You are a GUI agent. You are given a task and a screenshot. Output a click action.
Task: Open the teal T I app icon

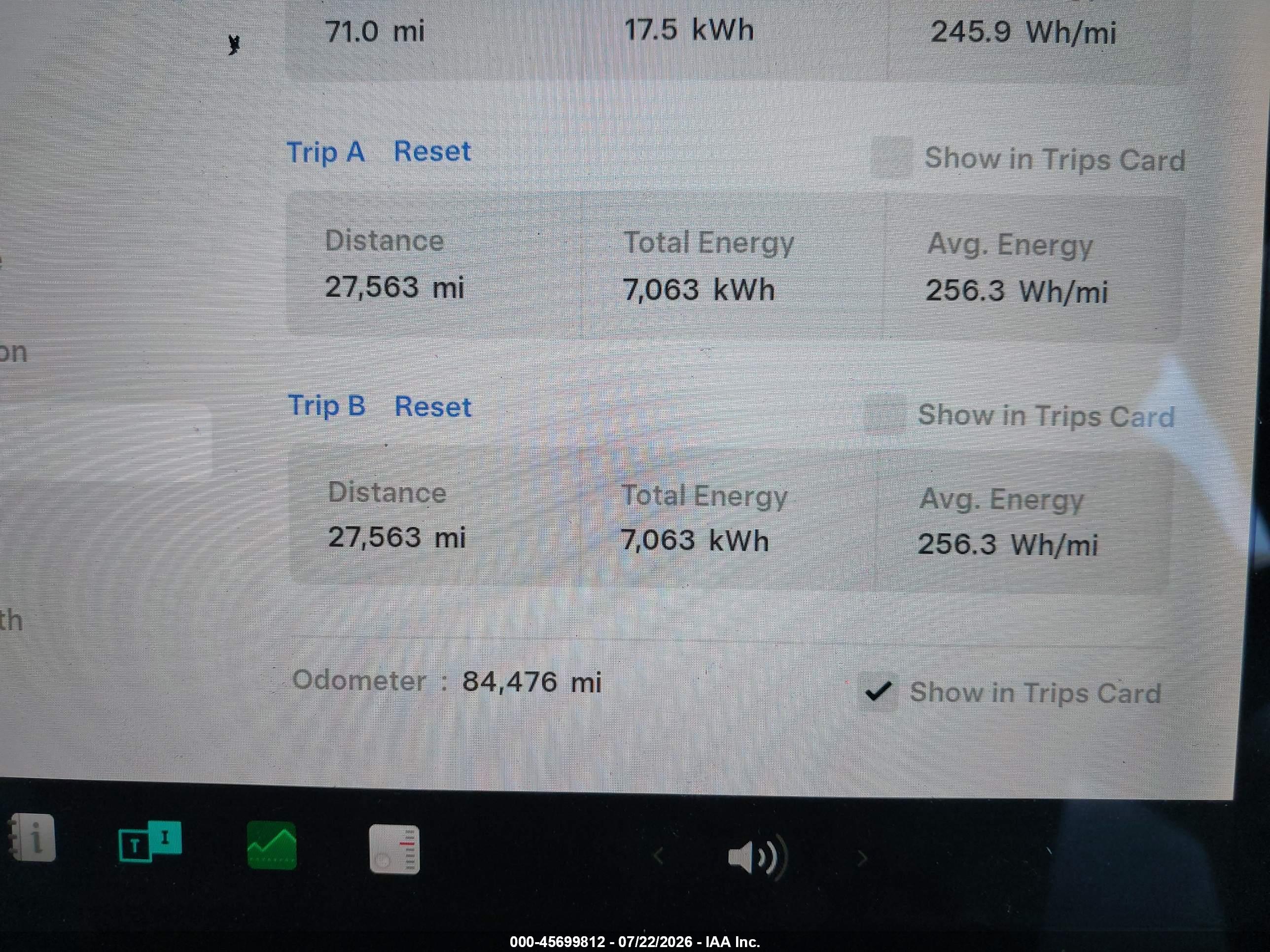click(150, 841)
